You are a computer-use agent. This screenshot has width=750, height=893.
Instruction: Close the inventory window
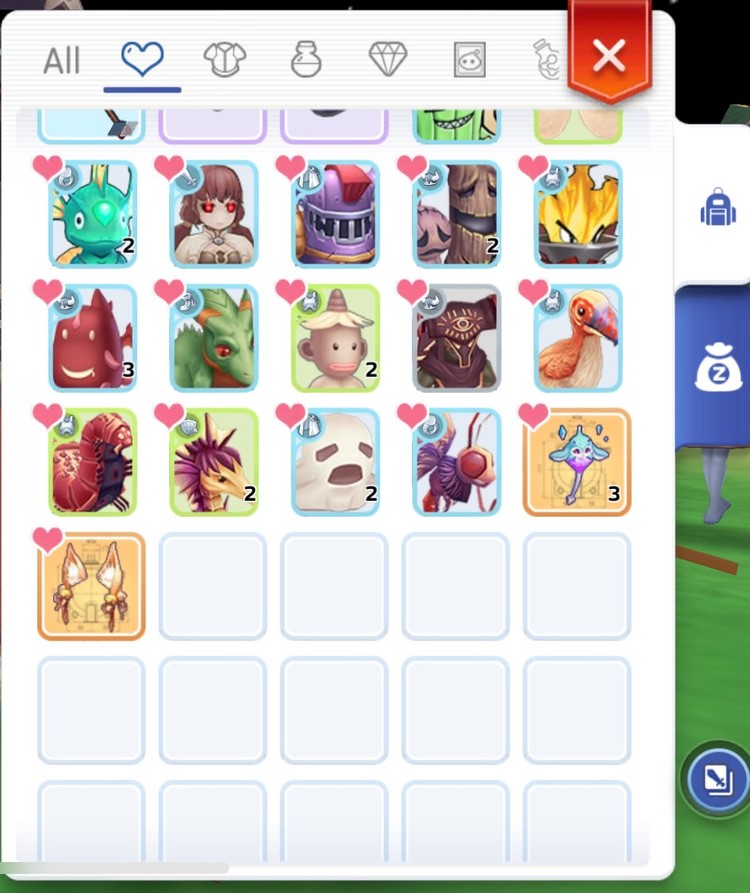coord(608,56)
